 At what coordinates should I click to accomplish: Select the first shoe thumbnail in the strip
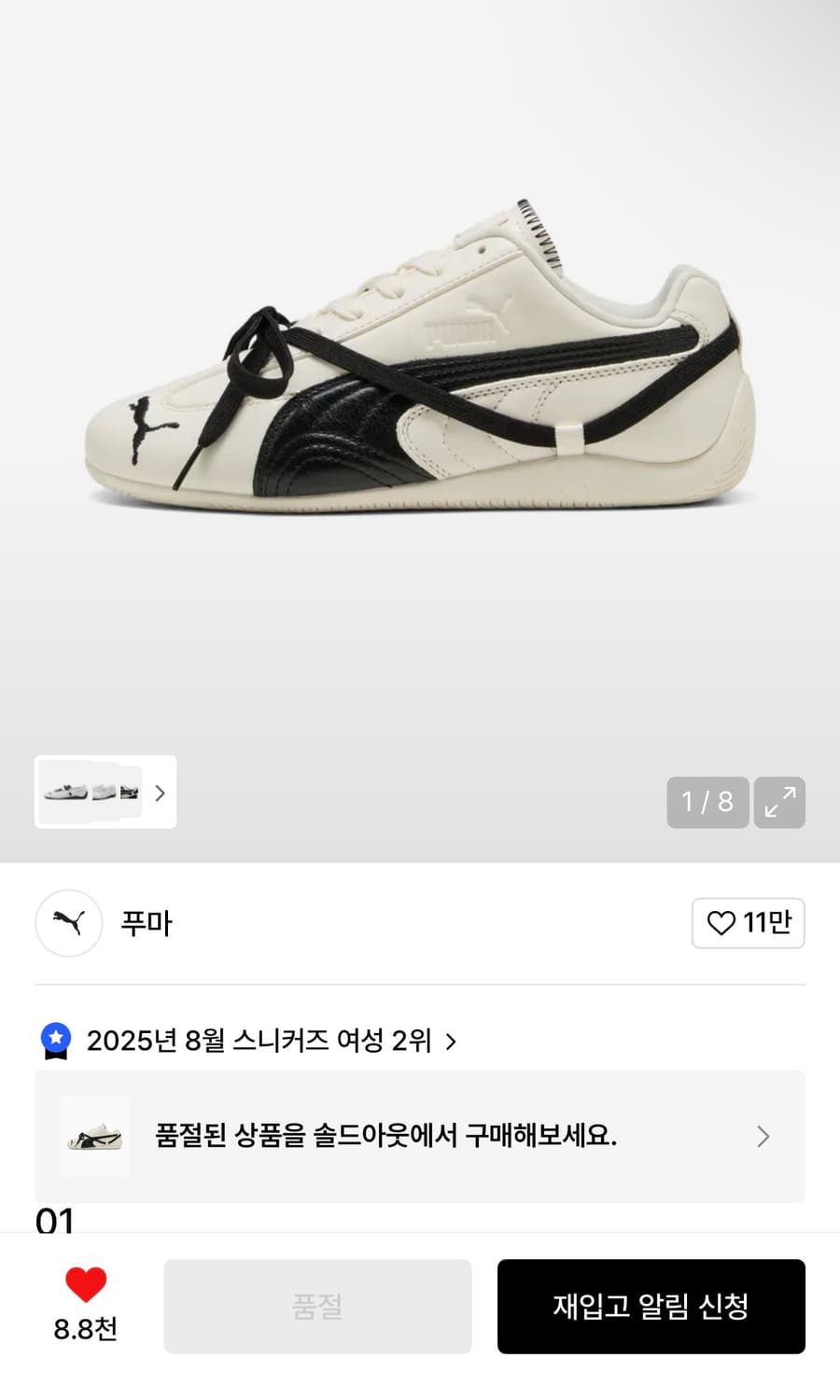click(x=63, y=793)
